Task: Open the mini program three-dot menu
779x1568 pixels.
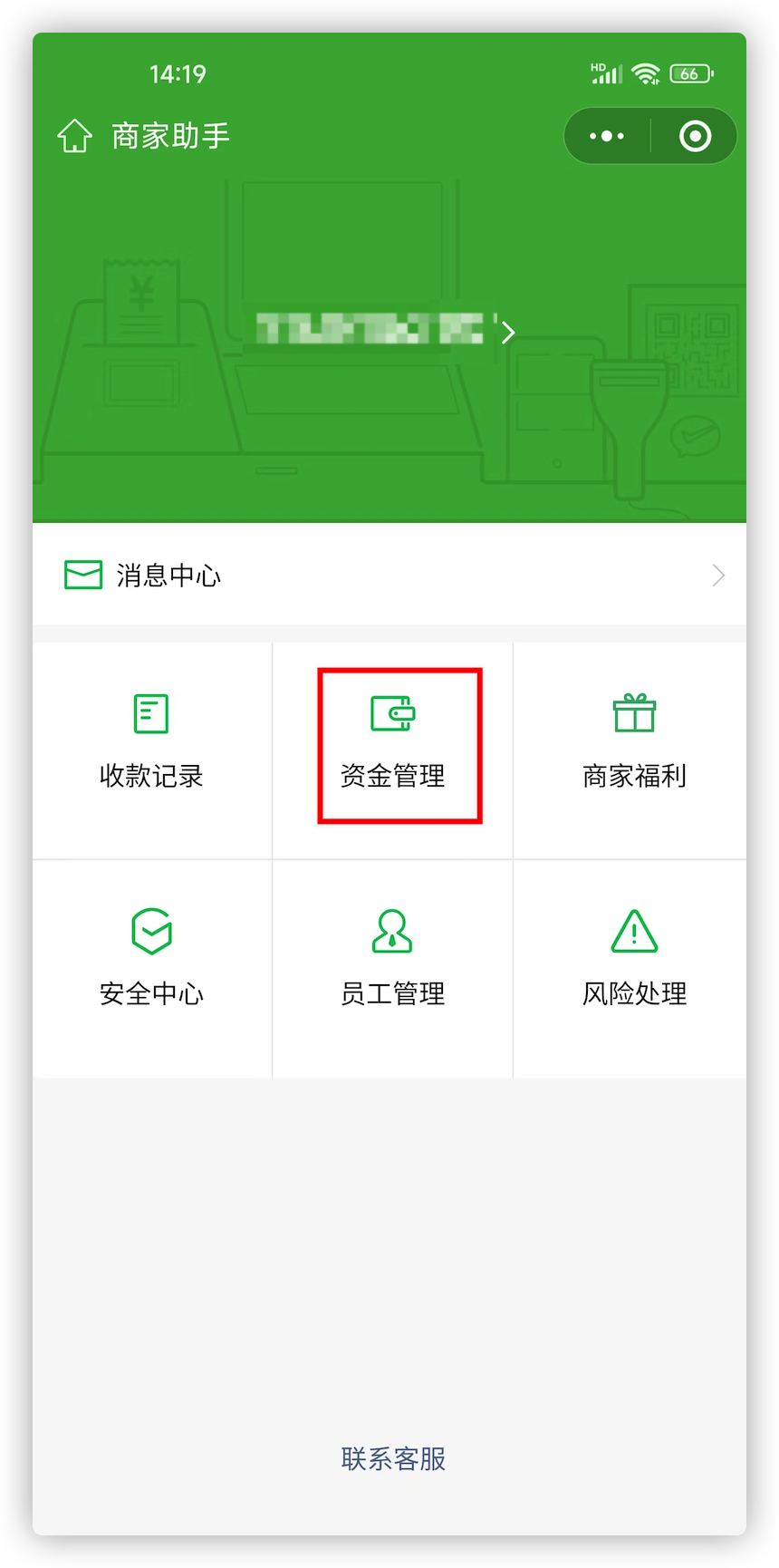Action: click(x=606, y=136)
